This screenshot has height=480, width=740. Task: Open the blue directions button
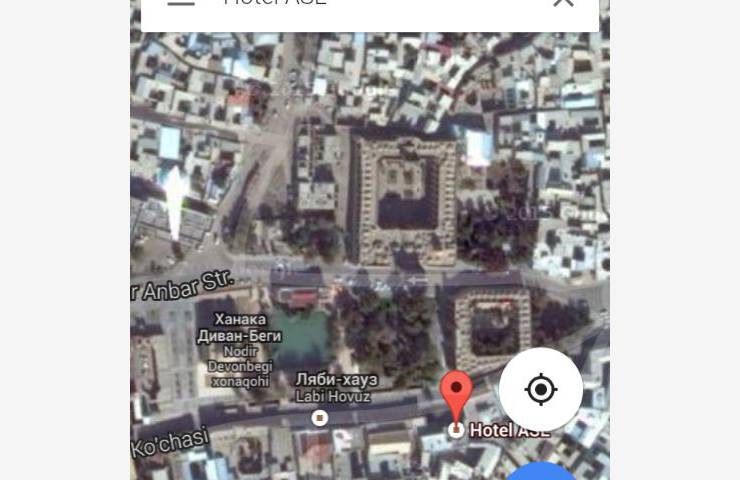[540, 472]
